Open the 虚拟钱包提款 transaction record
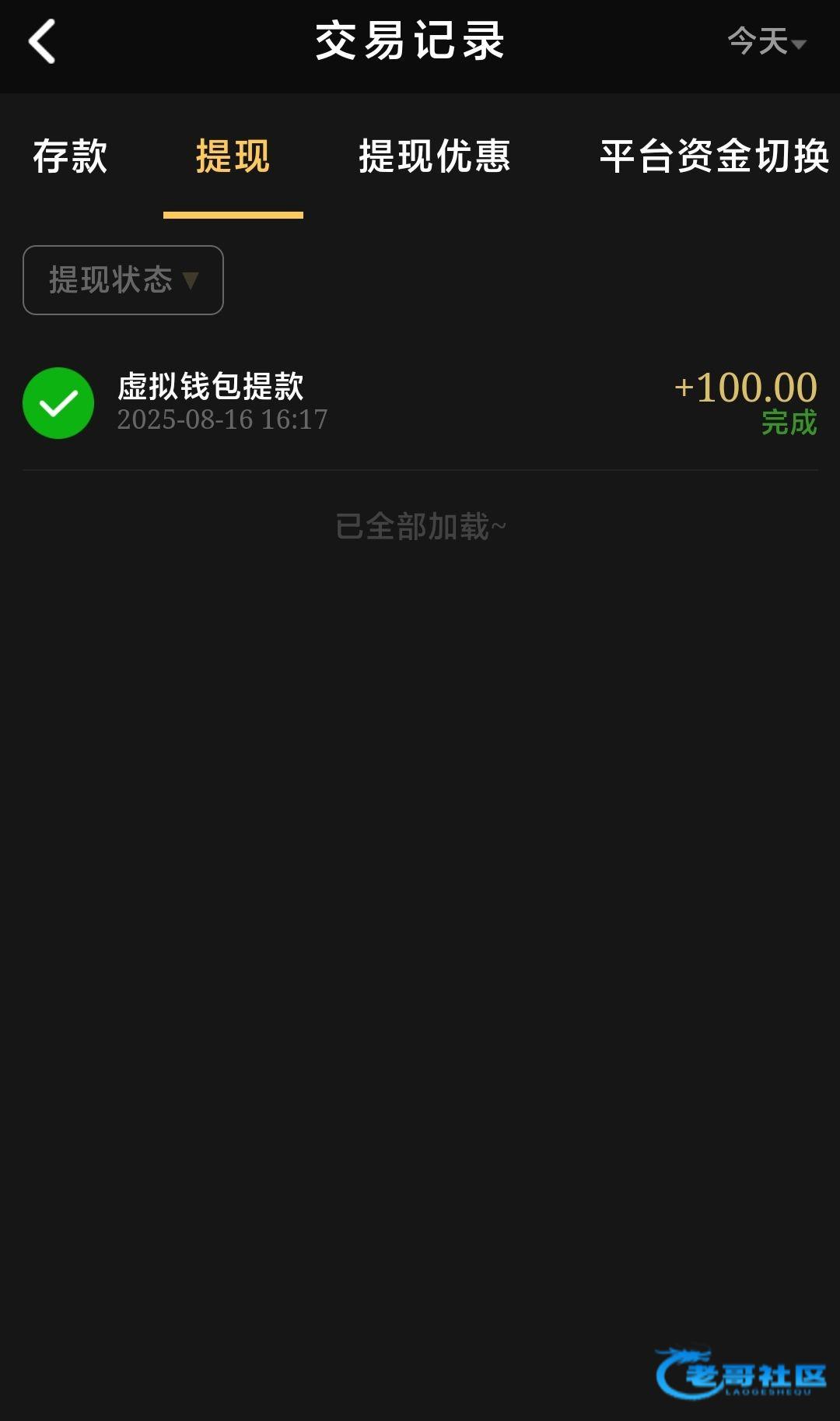Screen dimensions: 840x1421 point(420,403)
